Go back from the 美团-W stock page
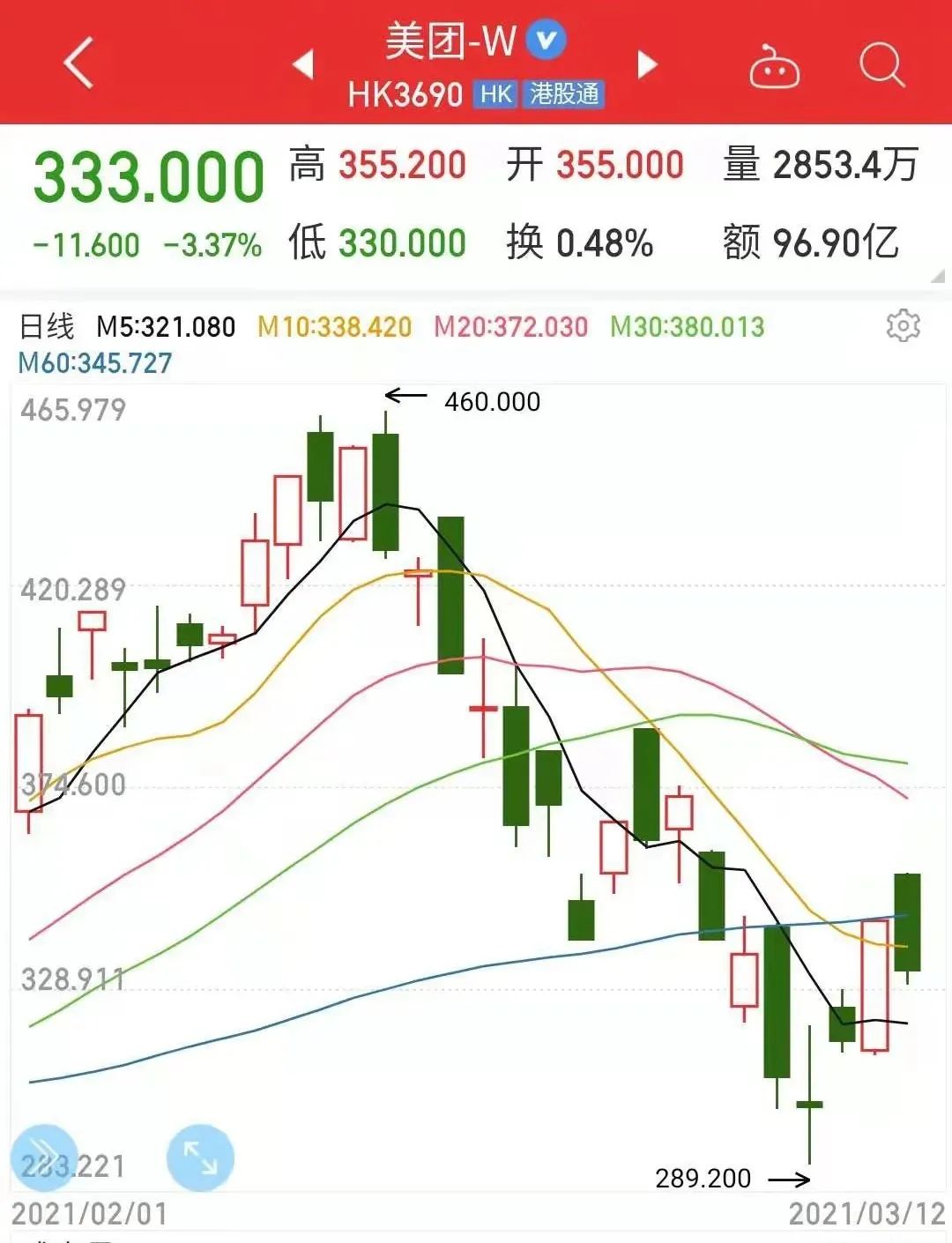Viewport: 952px width, 1243px height. (78, 63)
